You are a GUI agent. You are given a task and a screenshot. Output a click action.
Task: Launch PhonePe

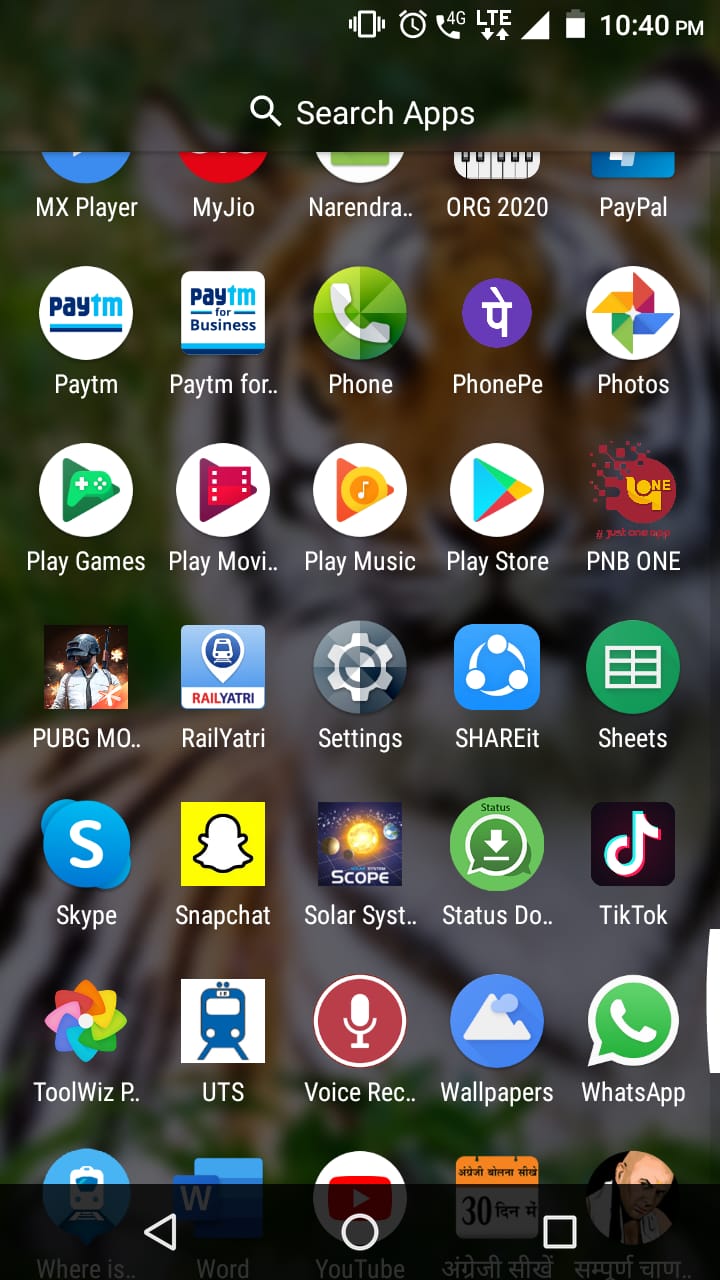[x=497, y=313]
